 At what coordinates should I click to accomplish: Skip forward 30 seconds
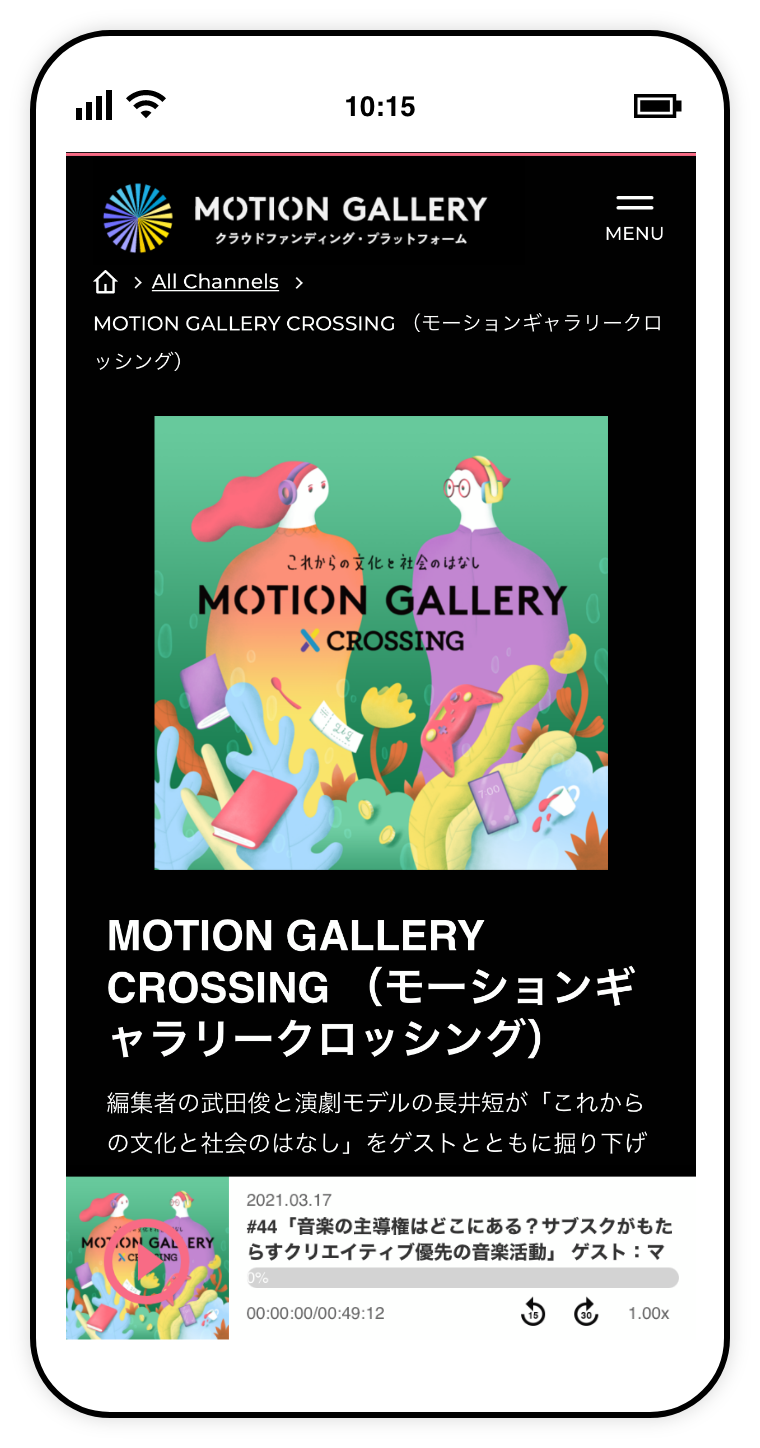pyautogui.click(x=586, y=1313)
